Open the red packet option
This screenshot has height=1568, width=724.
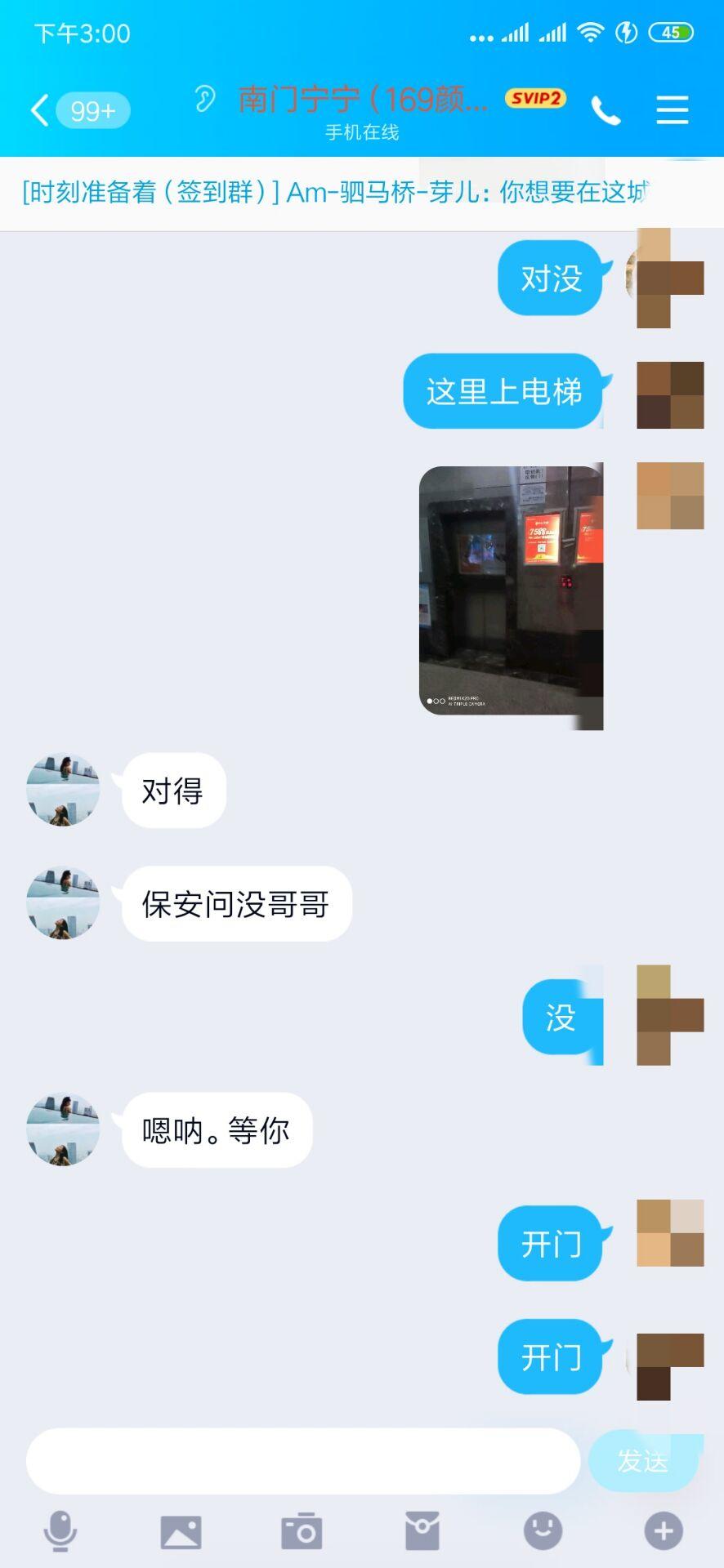(x=422, y=1531)
